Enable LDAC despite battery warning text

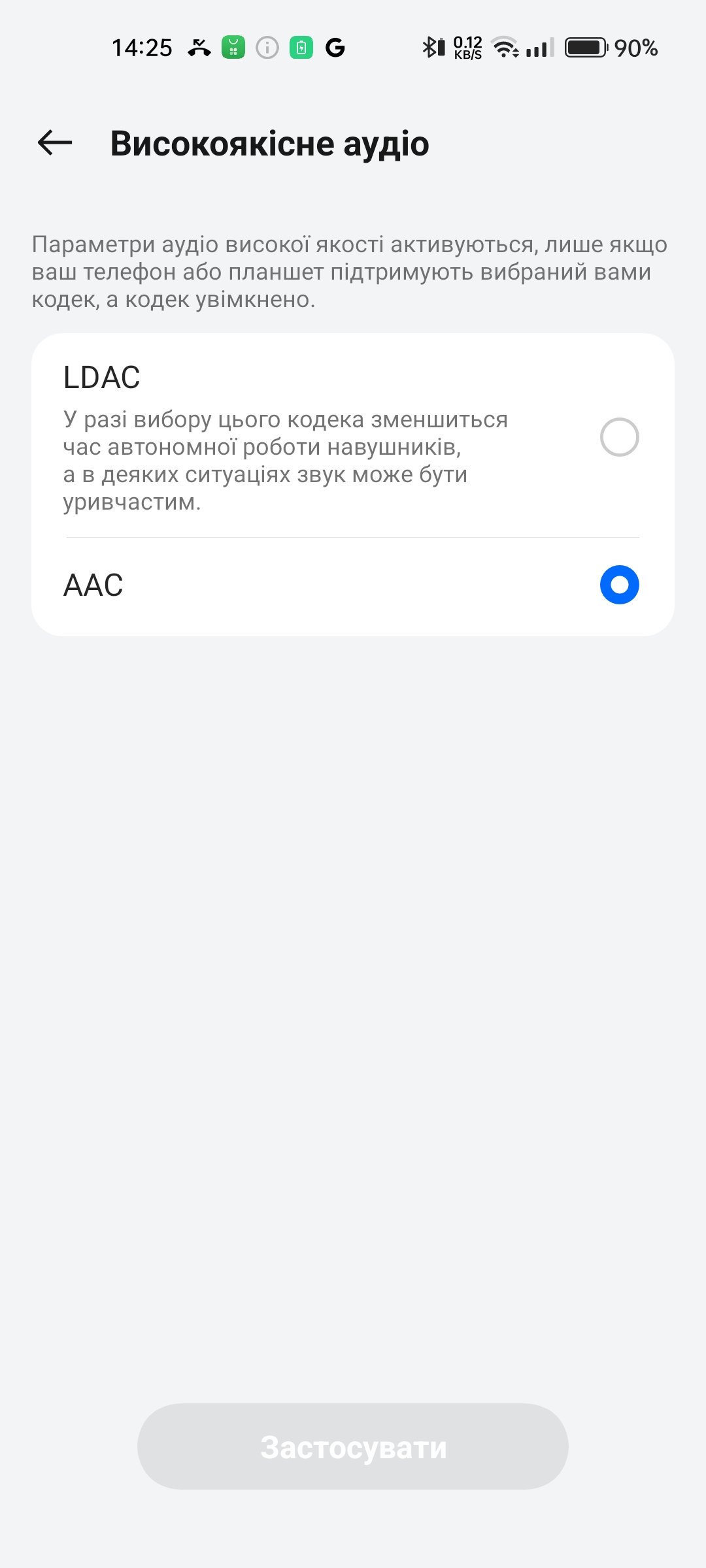point(618,436)
